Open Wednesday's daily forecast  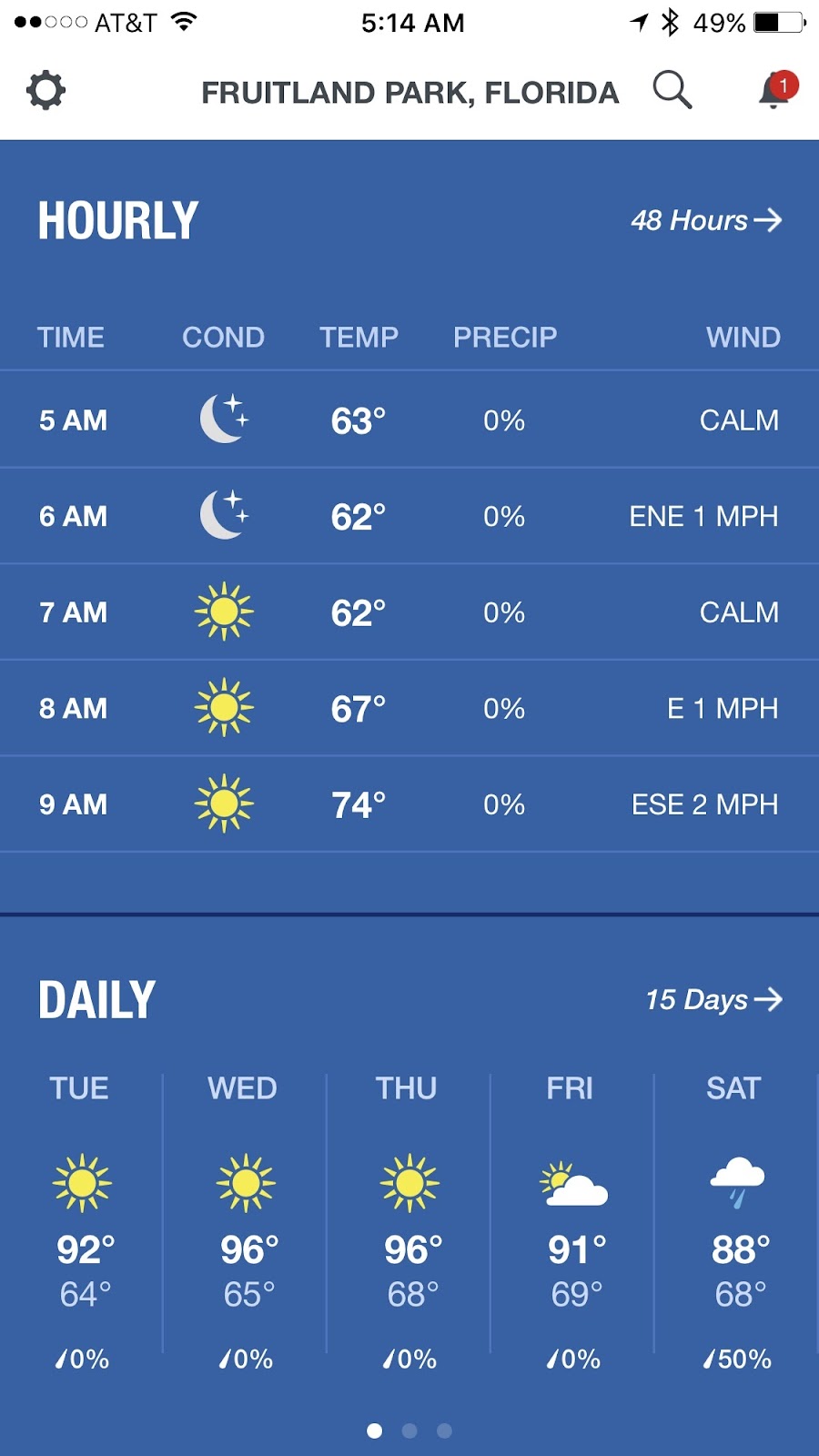tap(245, 1219)
